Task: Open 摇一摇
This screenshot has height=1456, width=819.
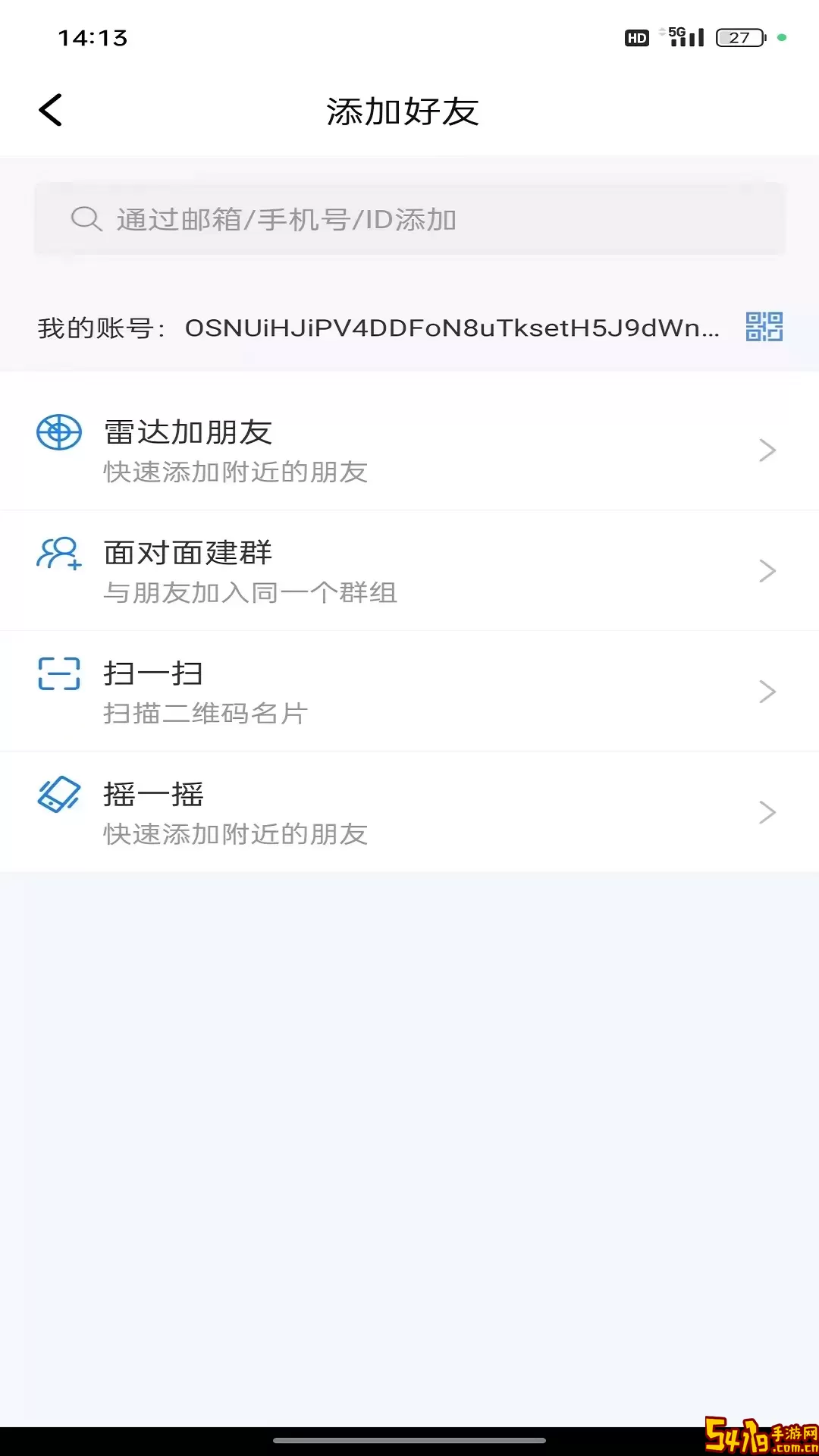Action: (x=409, y=812)
